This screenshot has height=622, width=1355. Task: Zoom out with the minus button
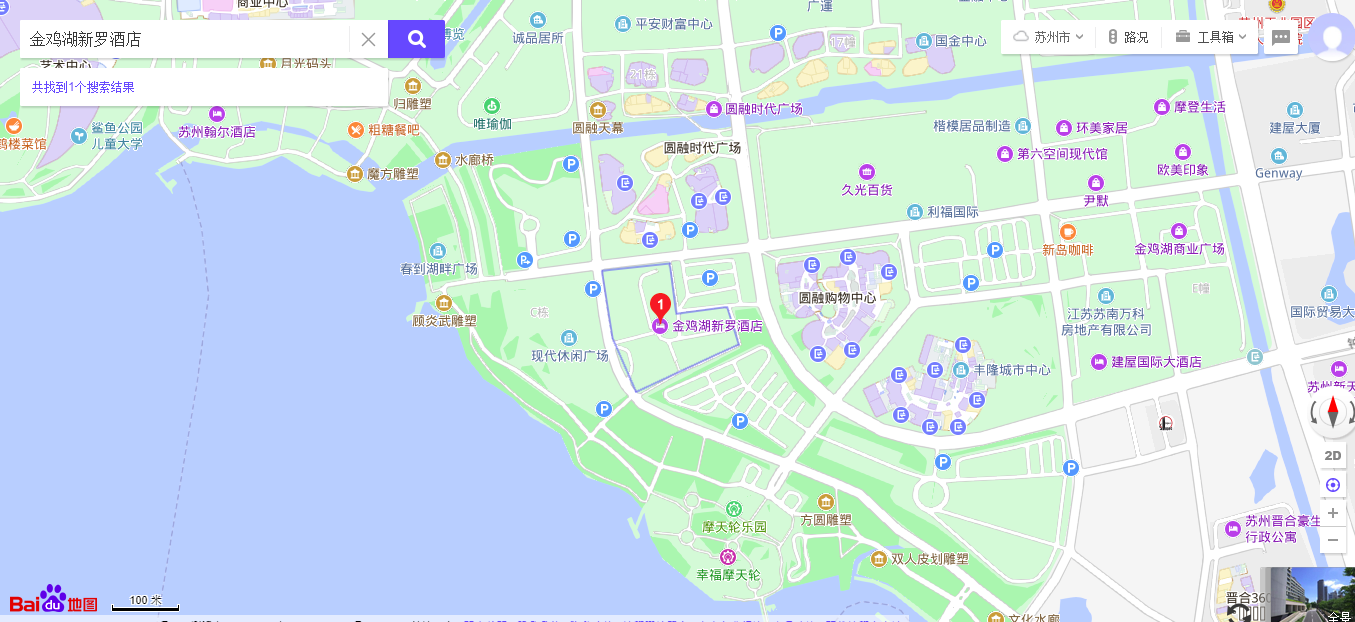tap(1332, 540)
